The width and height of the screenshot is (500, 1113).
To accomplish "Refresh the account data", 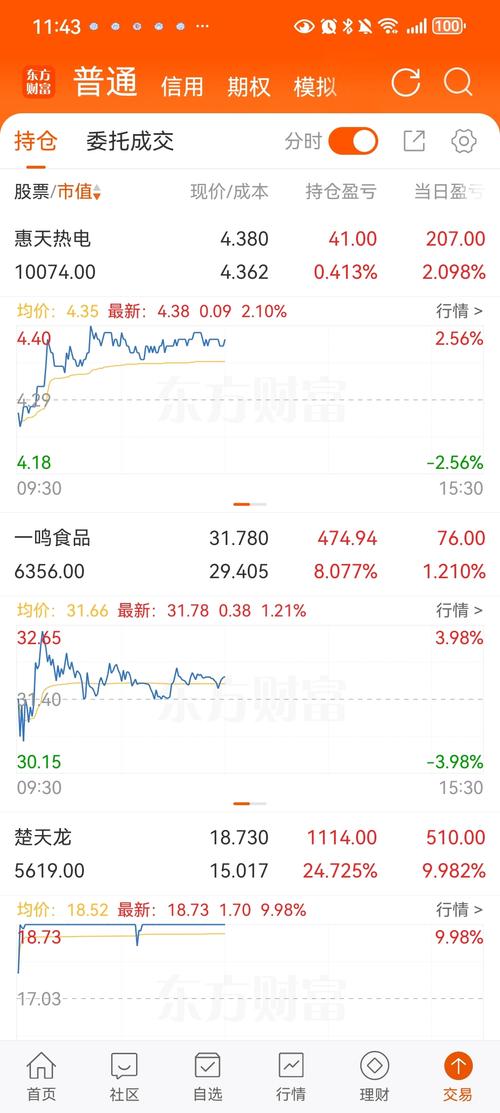I will (406, 83).
